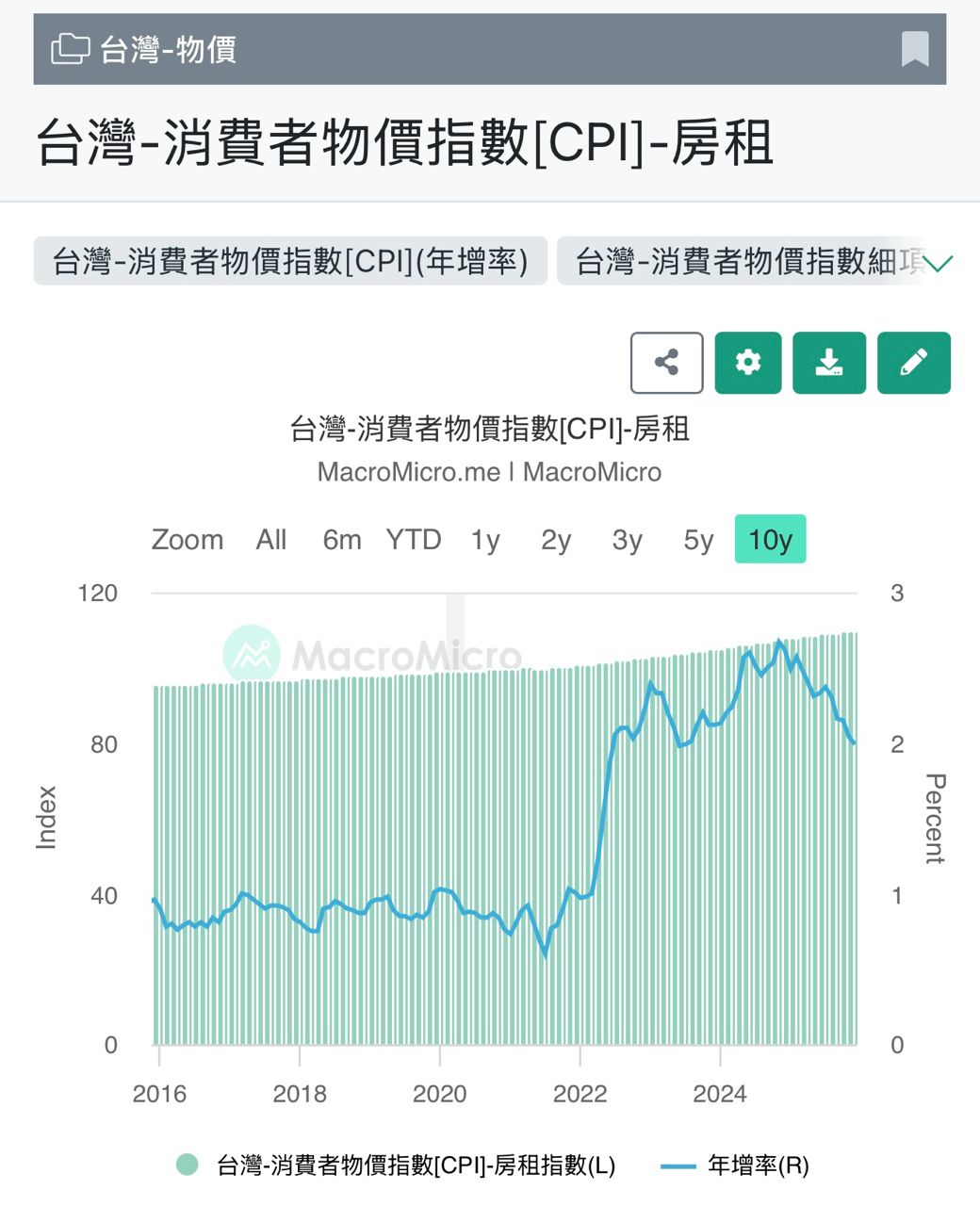Toggle the 年增率(R) legend series
The width and height of the screenshot is (980, 1206).
[735, 1165]
